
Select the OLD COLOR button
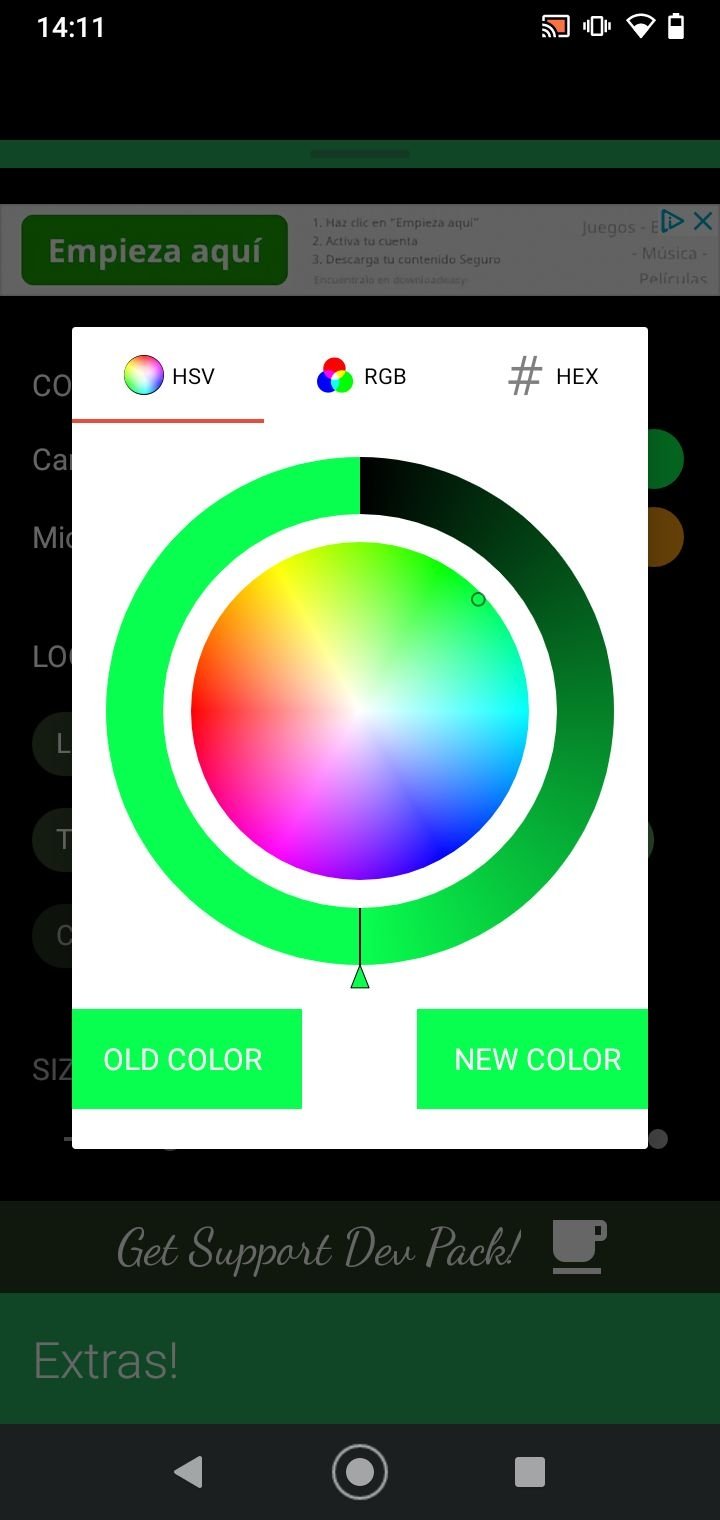tap(187, 1059)
